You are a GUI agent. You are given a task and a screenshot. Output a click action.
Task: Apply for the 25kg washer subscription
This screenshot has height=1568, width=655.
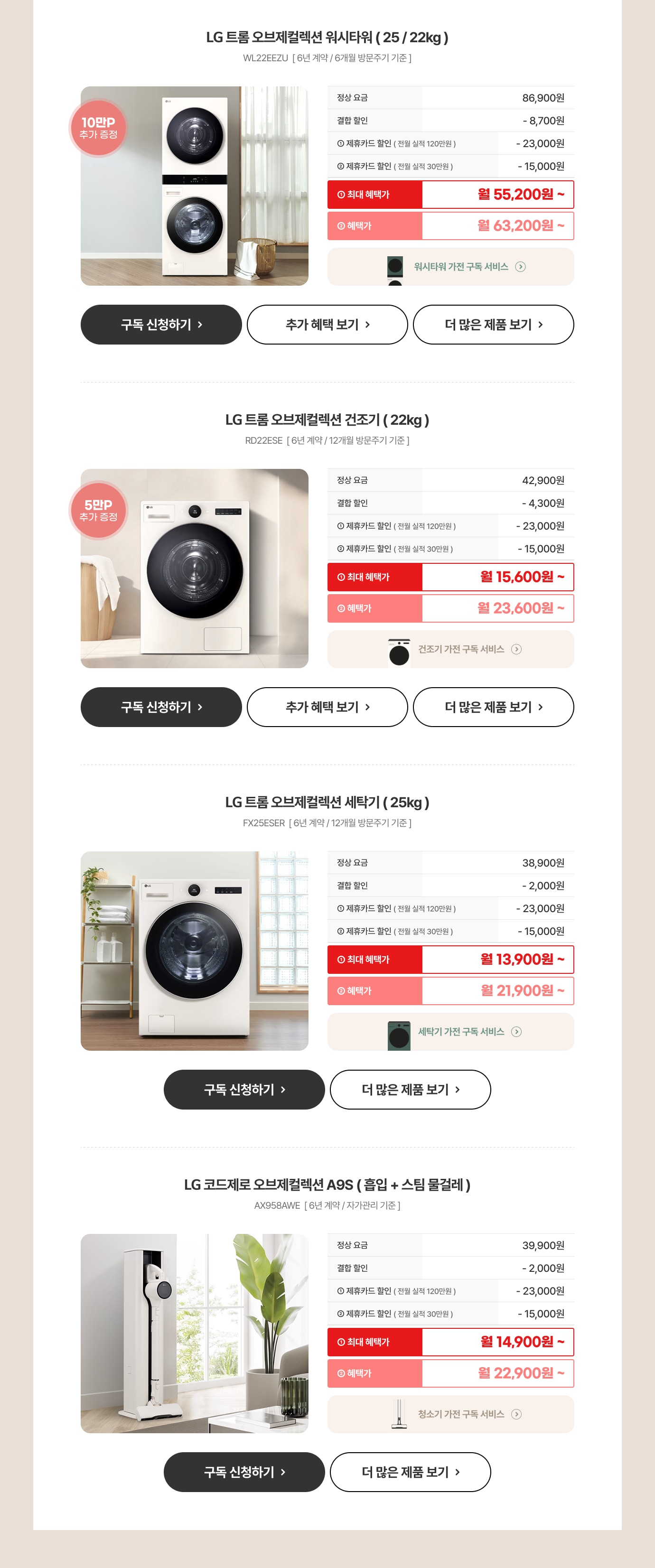click(243, 1089)
